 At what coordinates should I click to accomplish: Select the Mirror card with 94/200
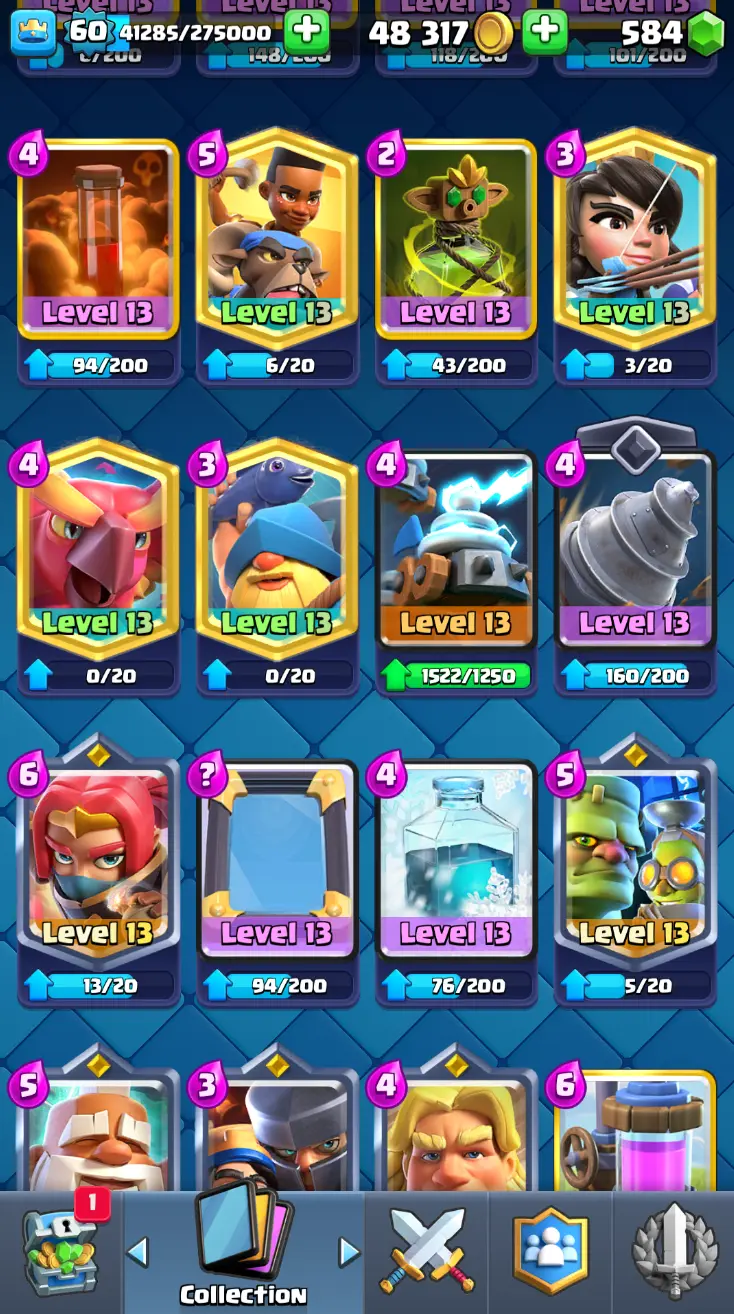[276, 860]
